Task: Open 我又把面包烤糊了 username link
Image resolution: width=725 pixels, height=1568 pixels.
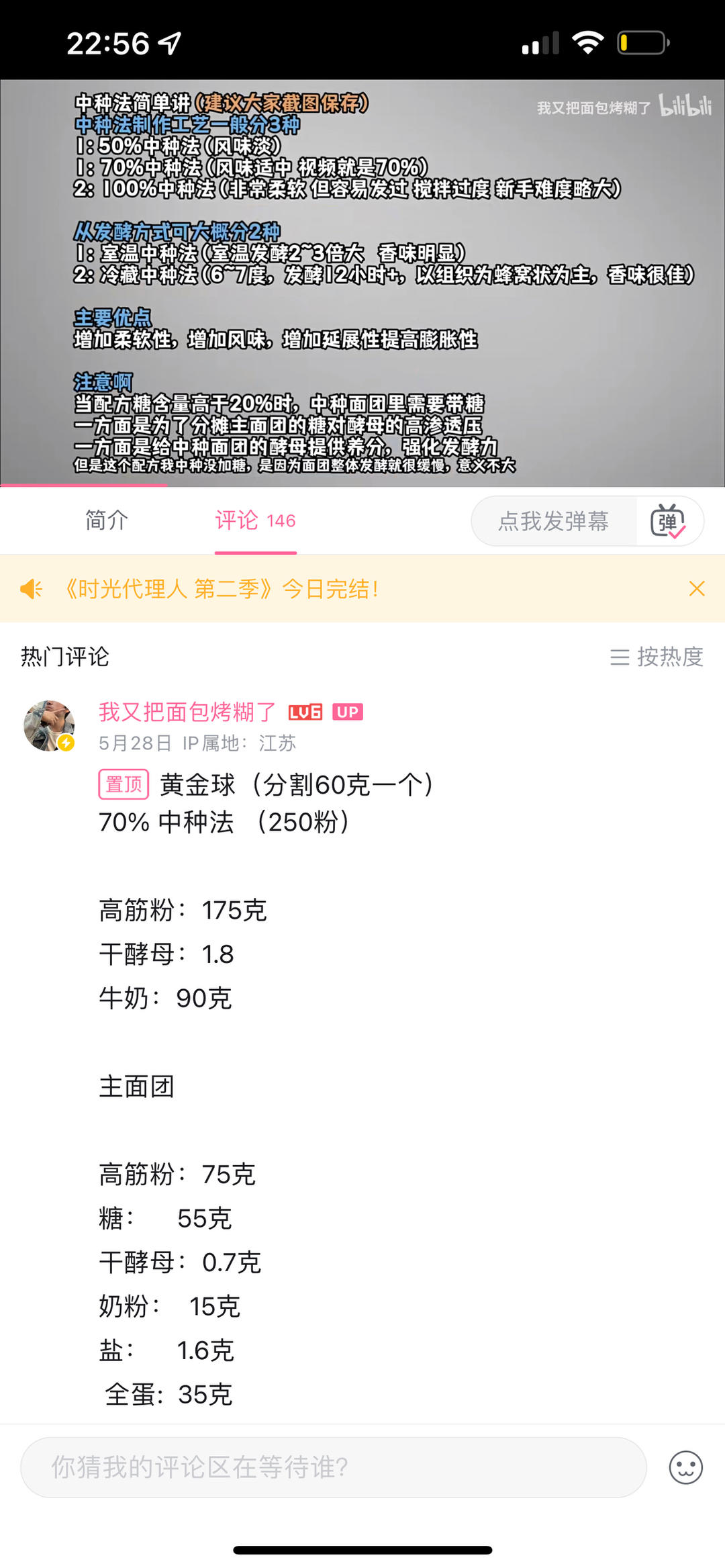Action: coord(187,712)
